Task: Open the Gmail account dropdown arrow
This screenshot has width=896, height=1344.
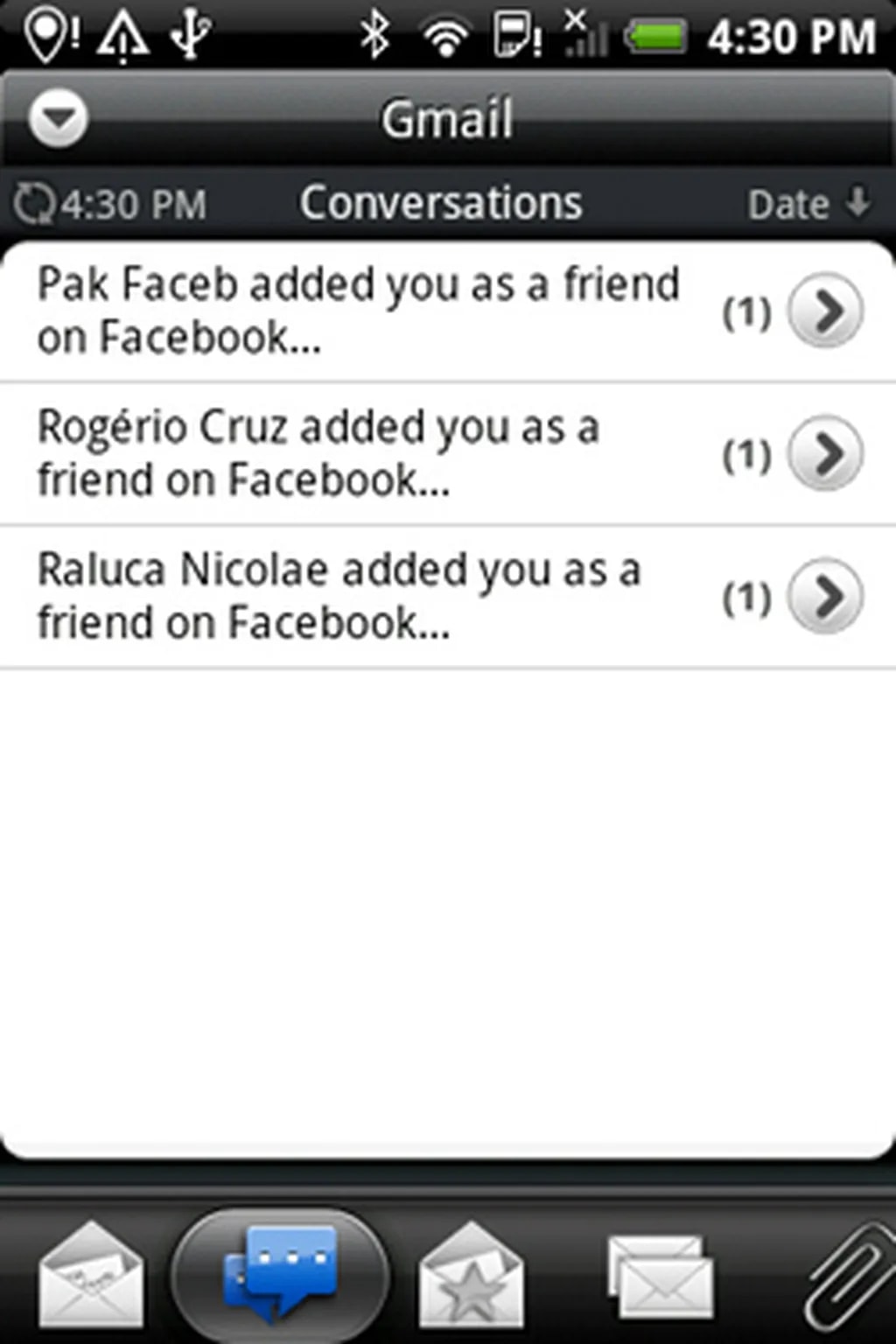Action: (x=58, y=117)
